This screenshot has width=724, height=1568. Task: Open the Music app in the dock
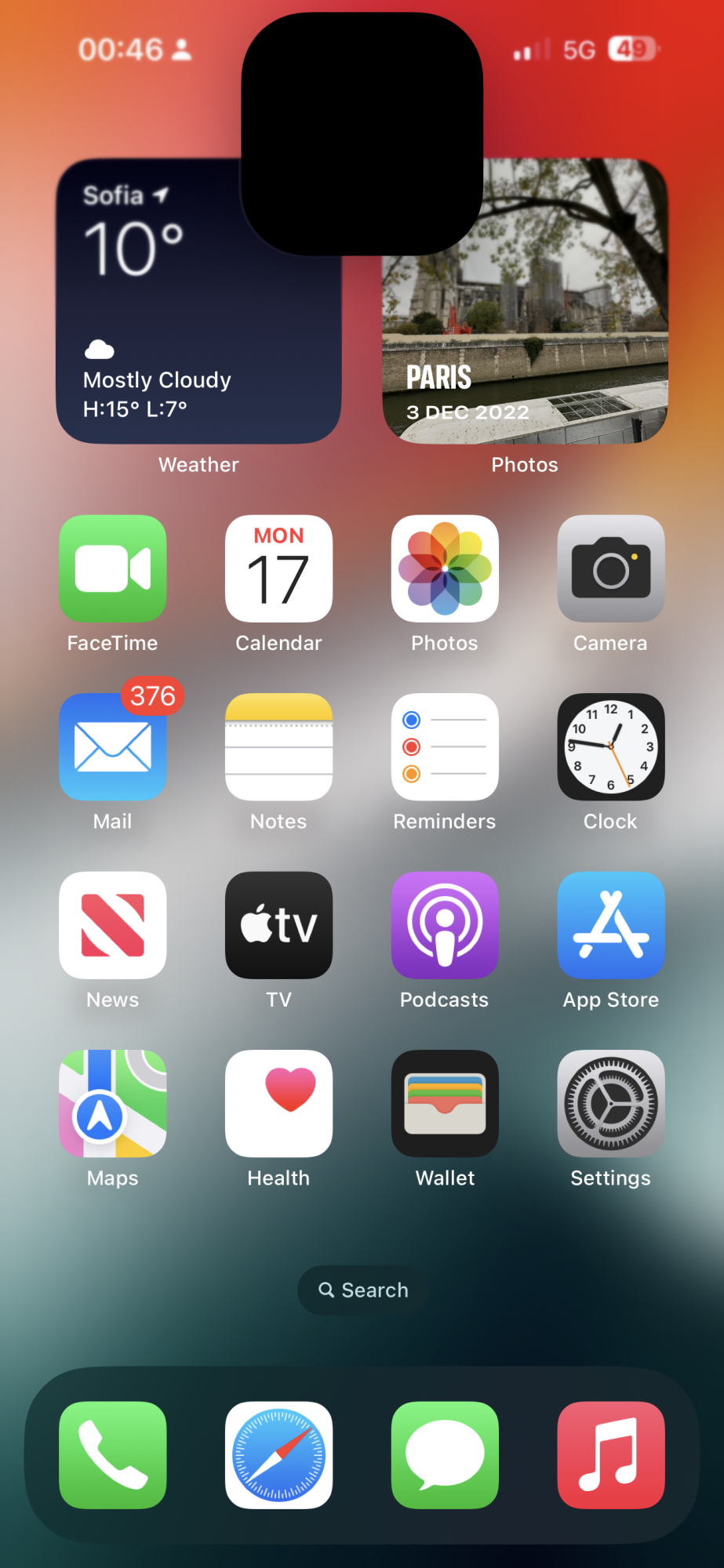(x=610, y=1454)
